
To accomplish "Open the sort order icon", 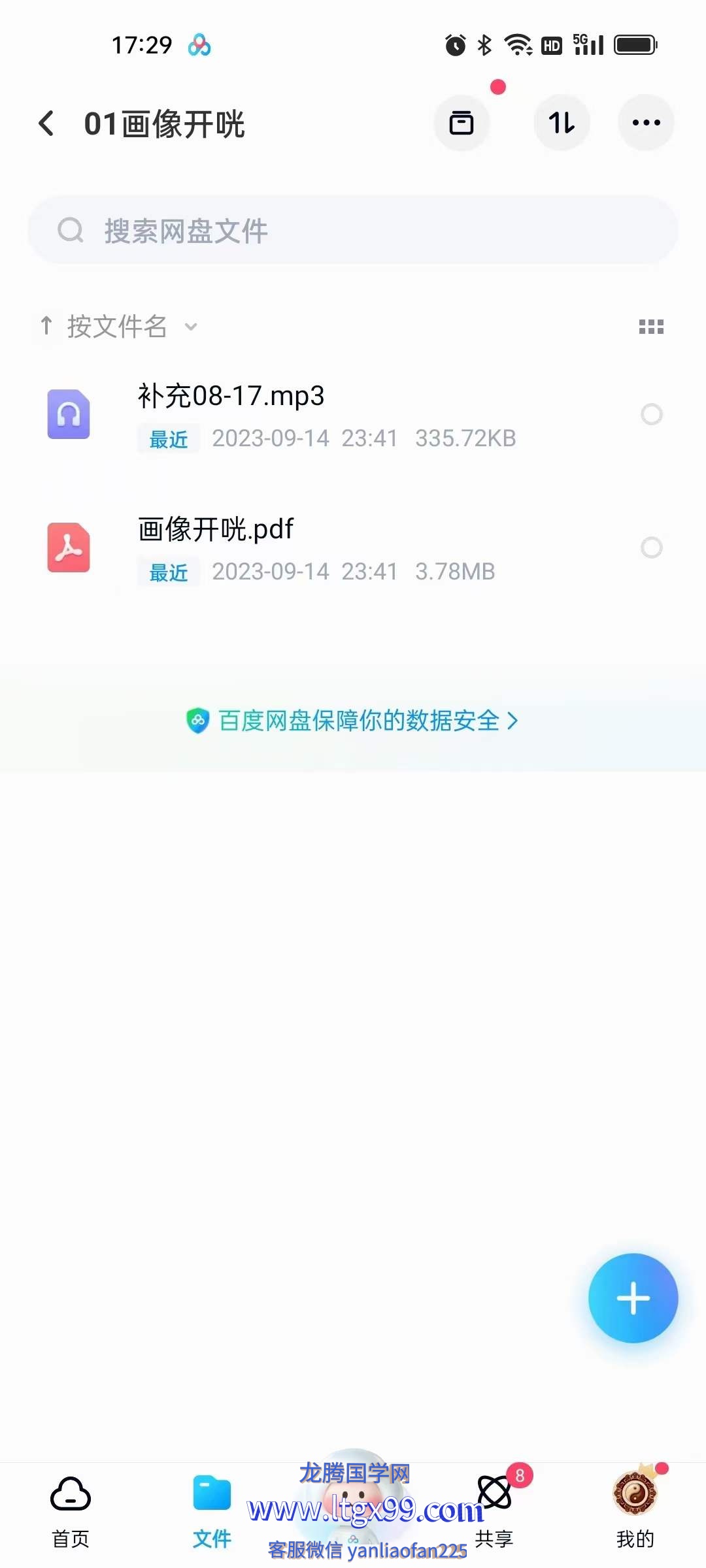I will (562, 123).
